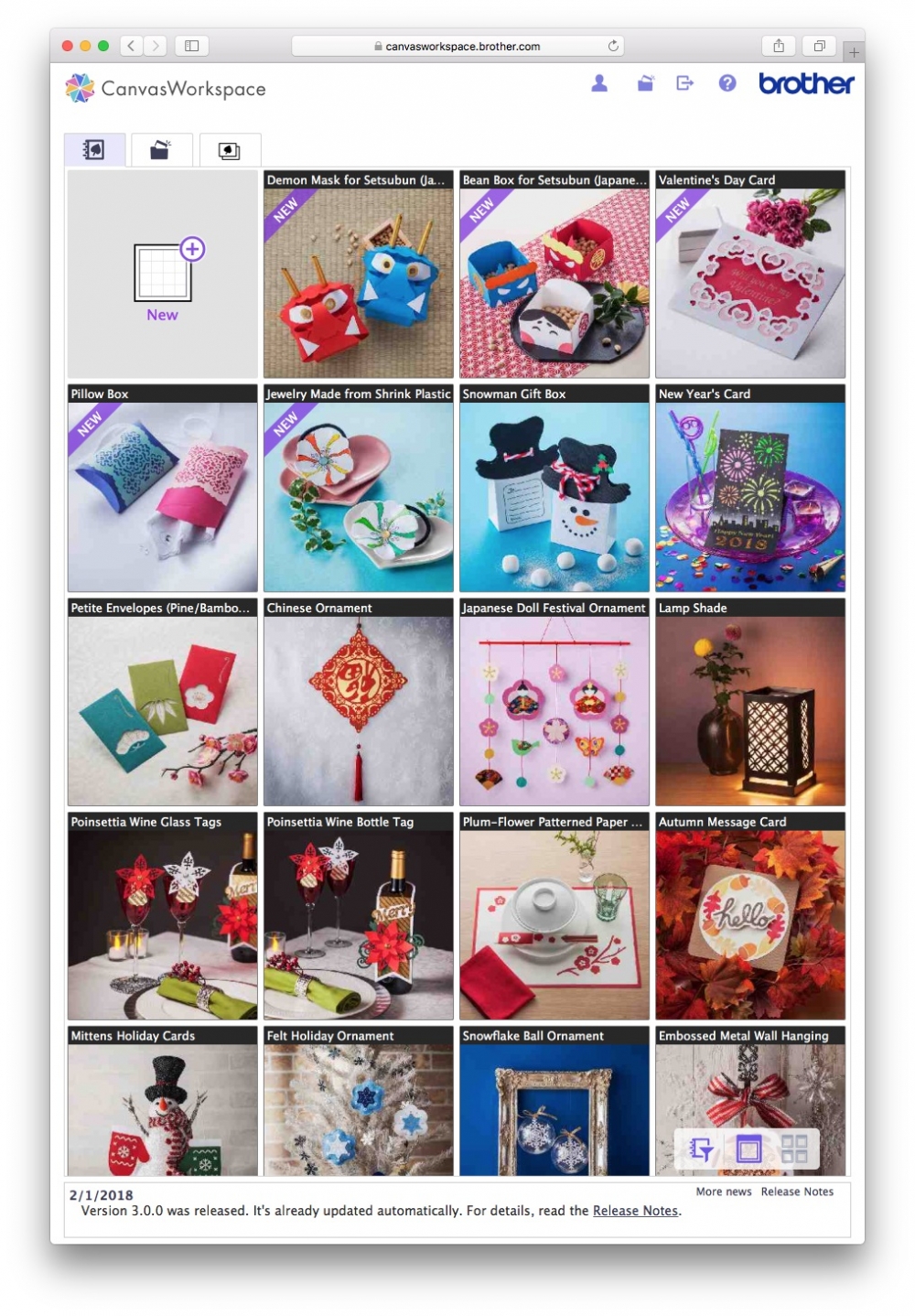The height and width of the screenshot is (1316, 915).
Task: Open the account profile icon
Action: 599,83
